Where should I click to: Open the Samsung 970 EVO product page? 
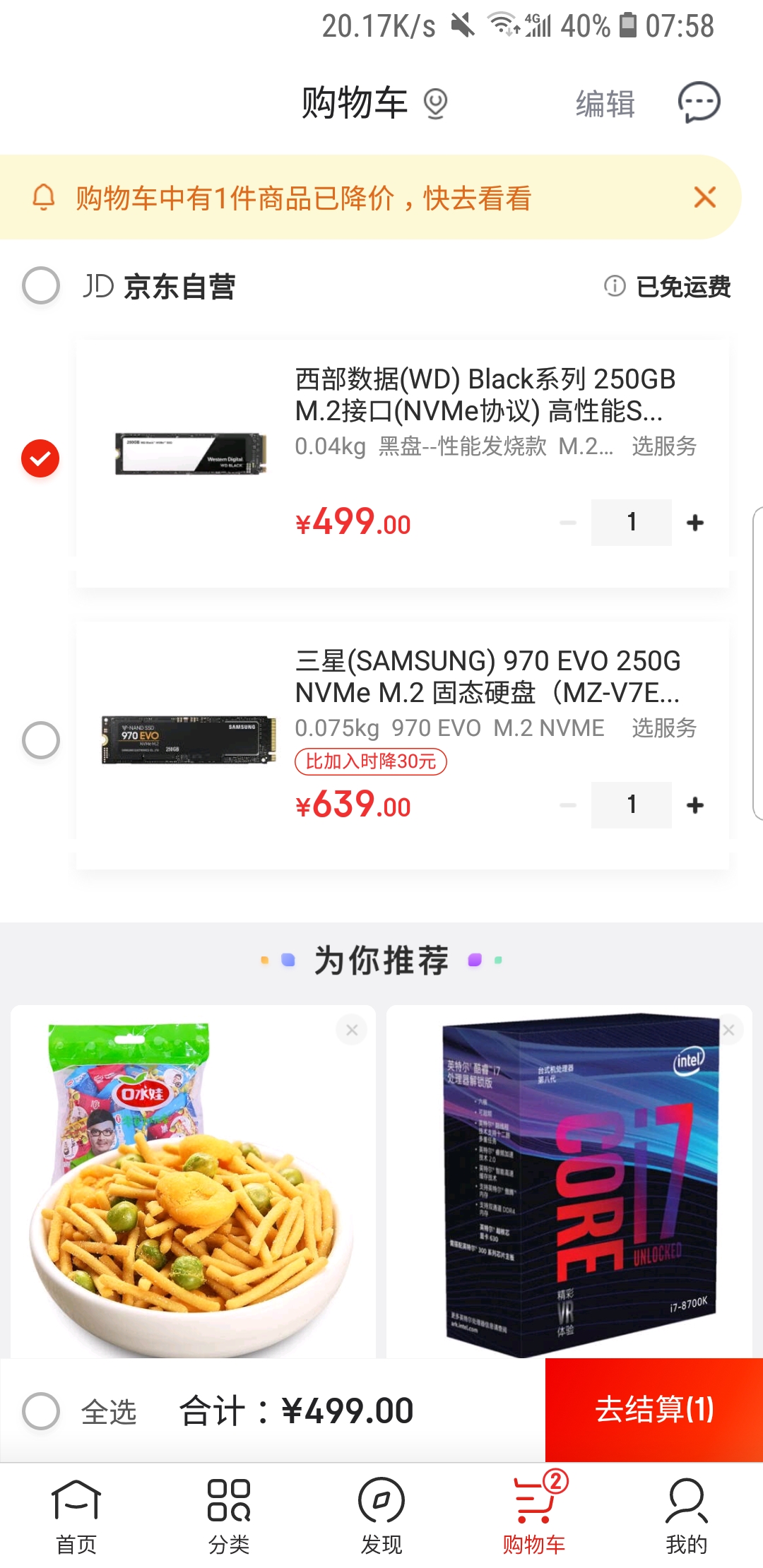click(x=487, y=677)
